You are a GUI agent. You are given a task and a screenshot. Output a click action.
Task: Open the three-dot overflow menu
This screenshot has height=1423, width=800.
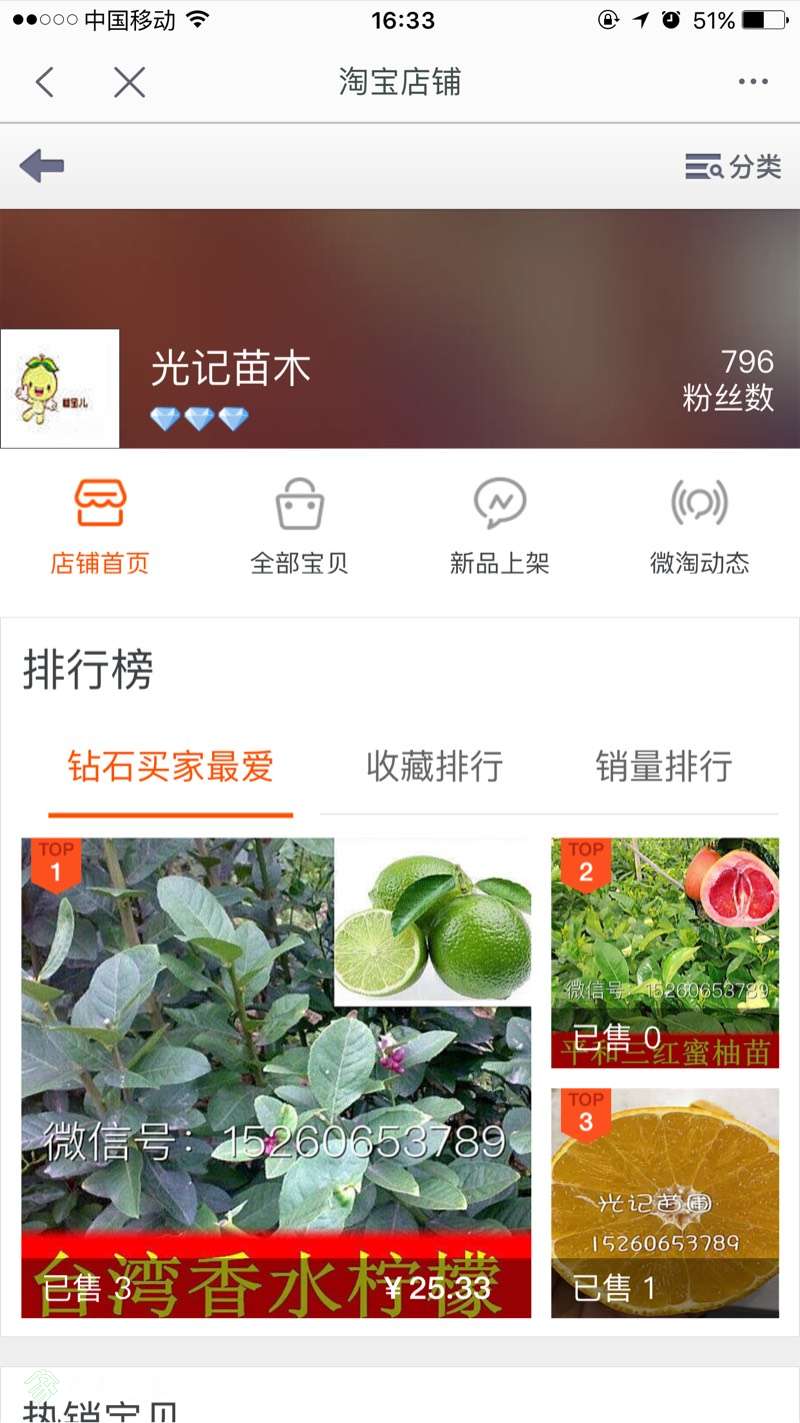pos(753,82)
